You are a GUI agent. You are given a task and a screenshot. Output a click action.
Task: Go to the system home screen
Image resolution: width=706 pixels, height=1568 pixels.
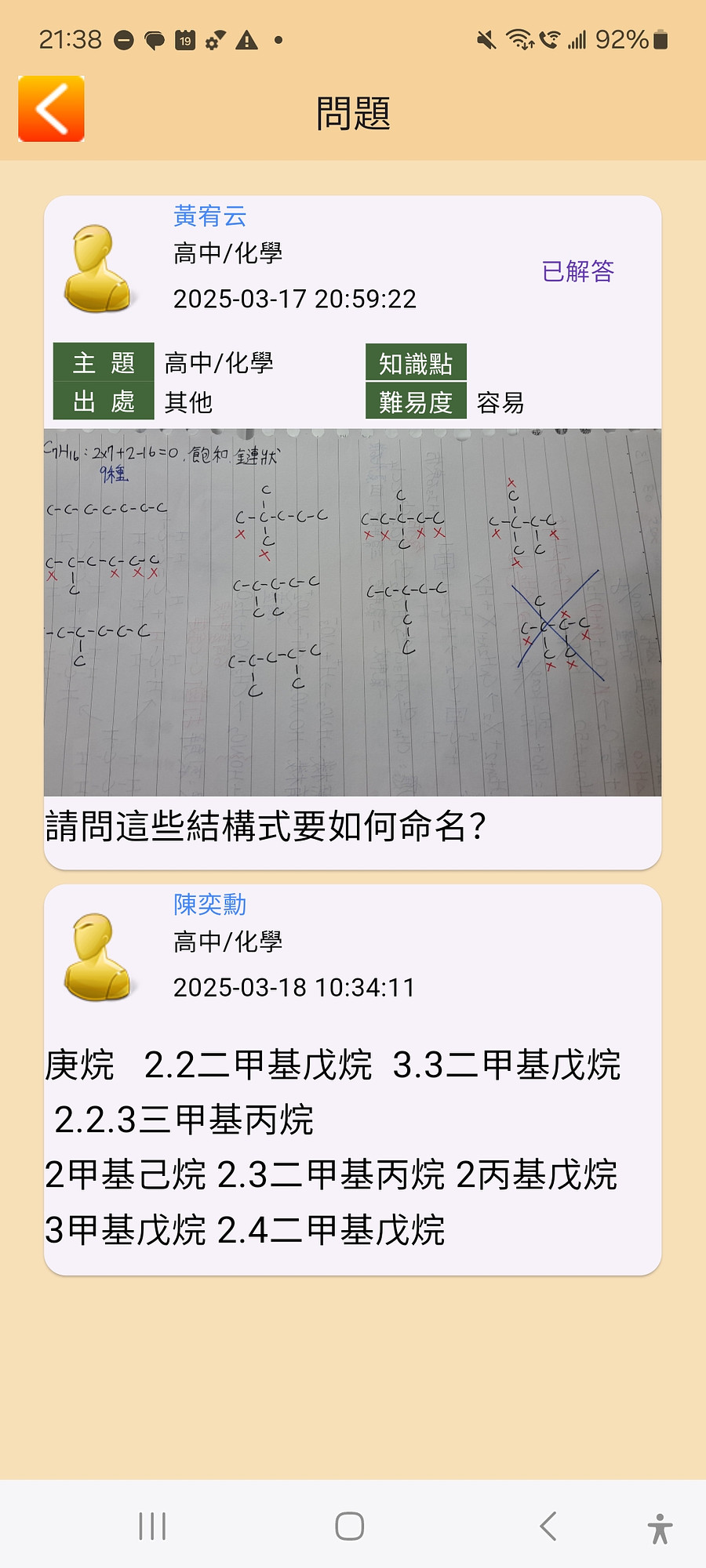[x=350, y=1526]
